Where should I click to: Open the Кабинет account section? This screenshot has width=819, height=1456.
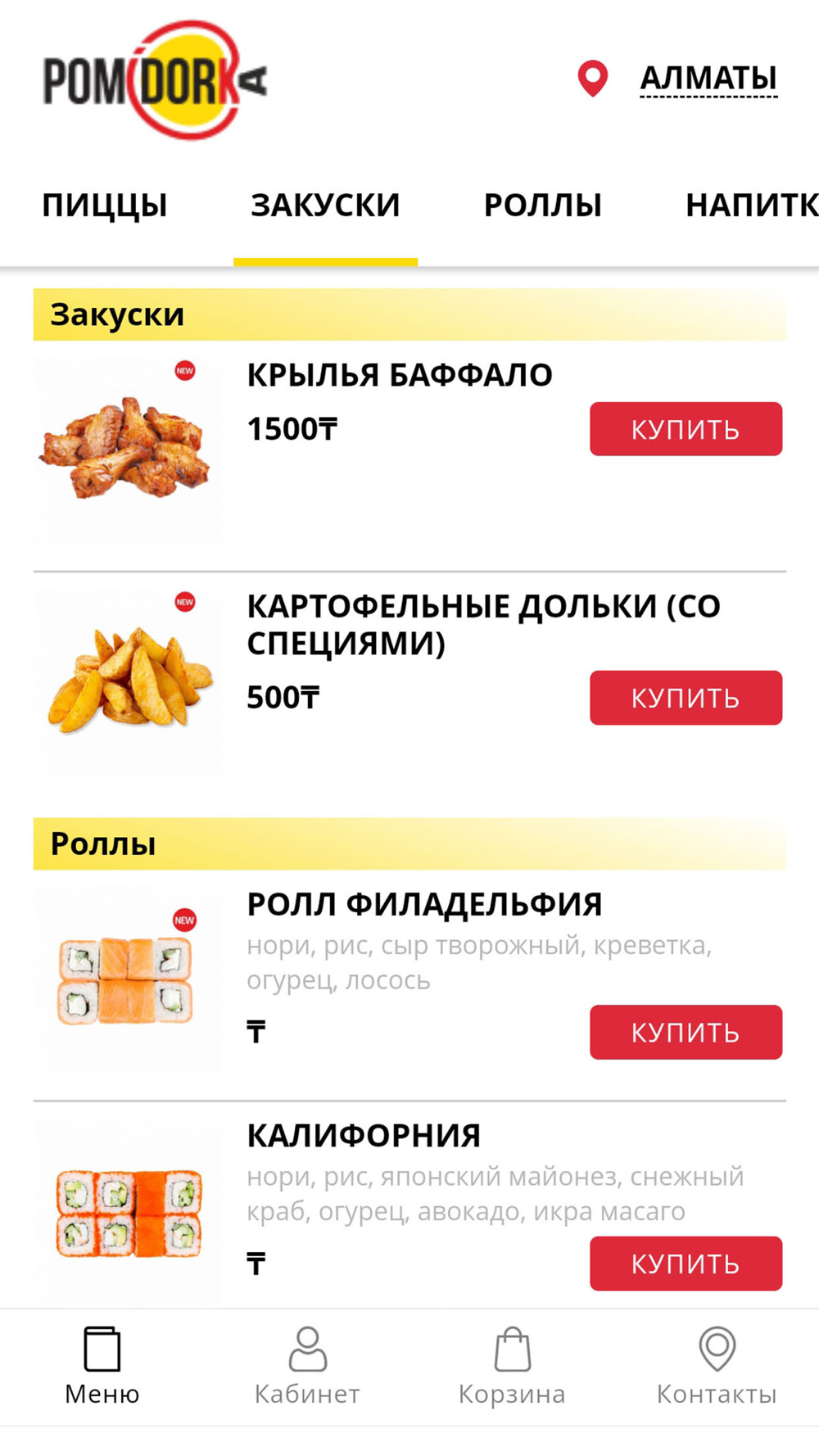click(x=307, y=1366)
